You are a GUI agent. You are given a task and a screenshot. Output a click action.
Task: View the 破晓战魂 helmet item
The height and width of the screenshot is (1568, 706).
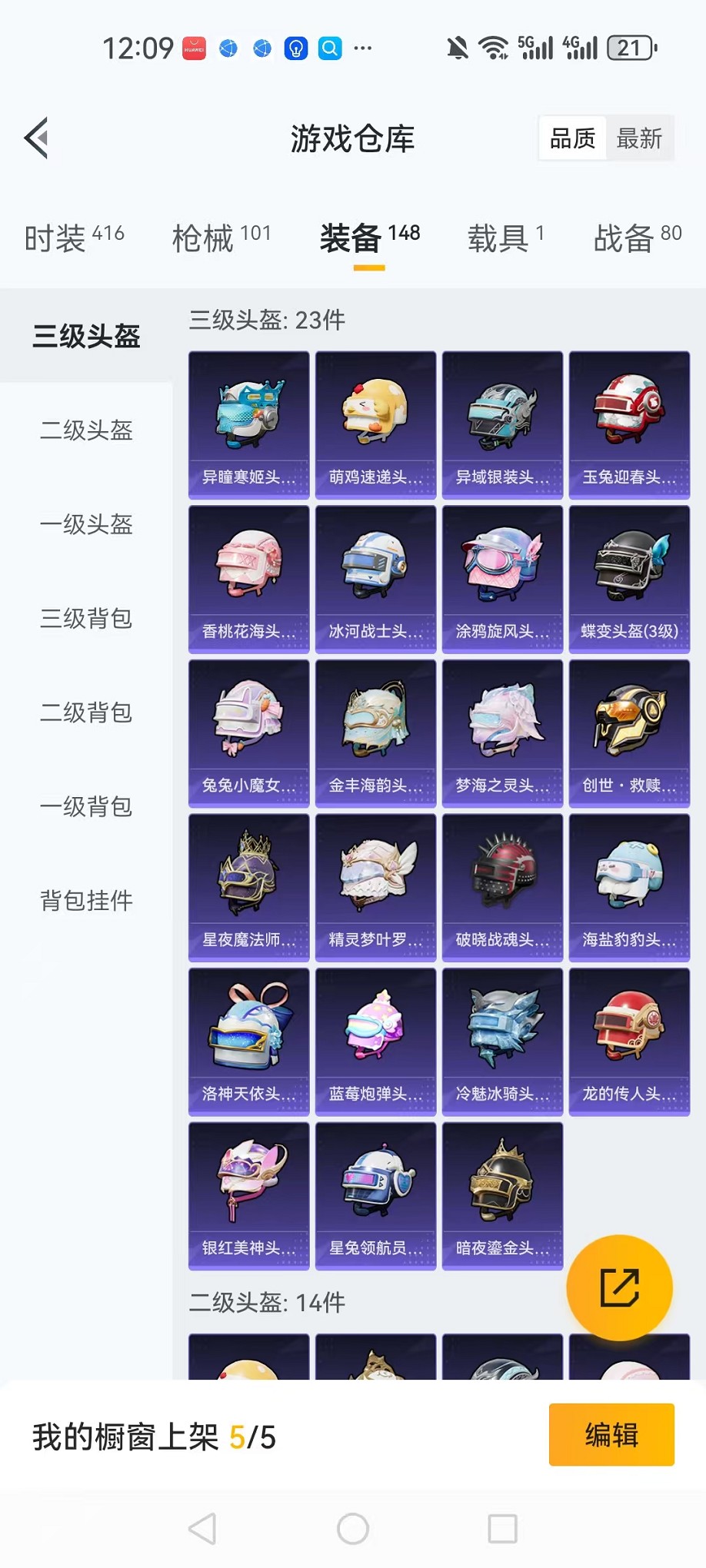point(502,887)
